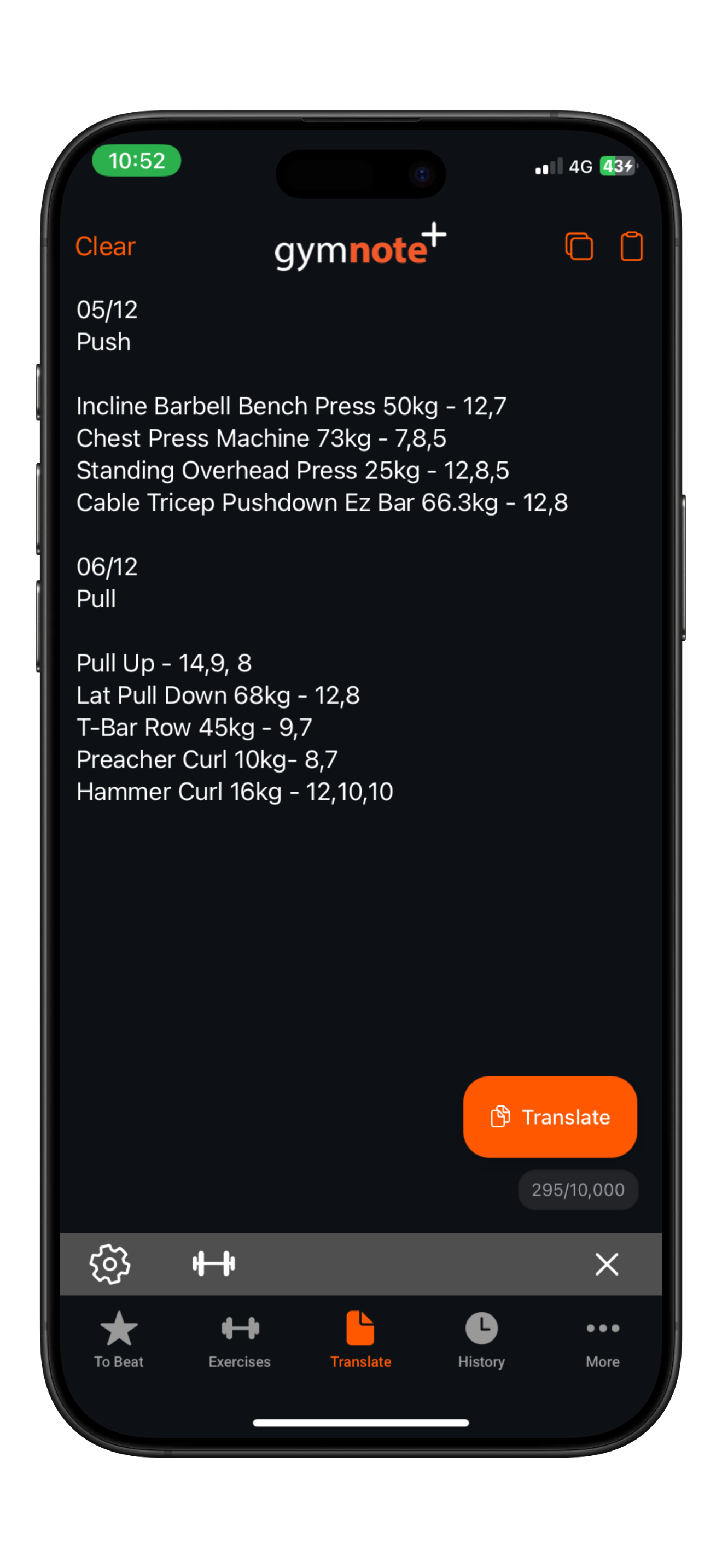Tap the 295/10,000 character counter
The width and height of the screenshot is (722, 1568).
pyautogui.click(x=577, y=1190)
